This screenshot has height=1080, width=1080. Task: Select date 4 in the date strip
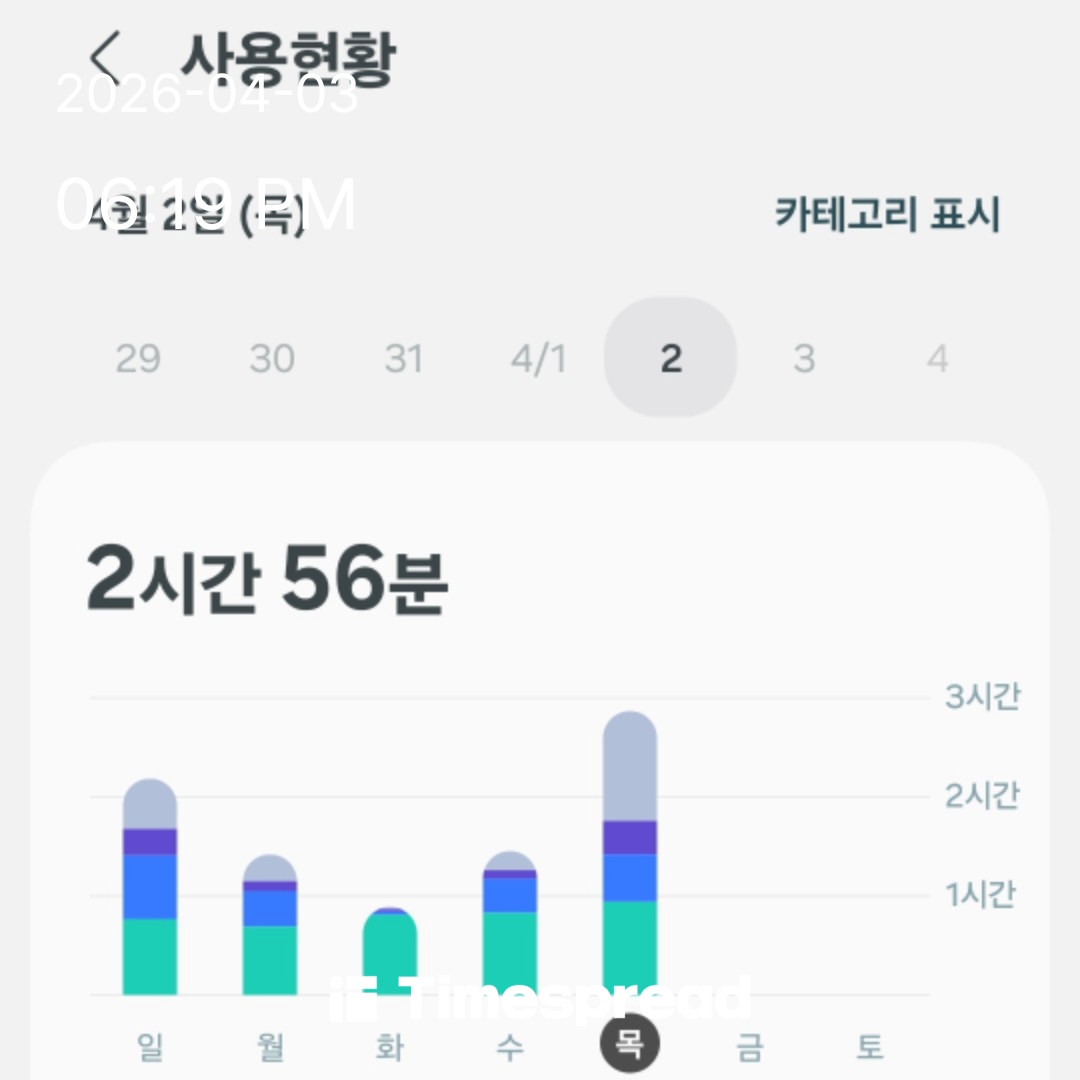click(x=937, y=358)
